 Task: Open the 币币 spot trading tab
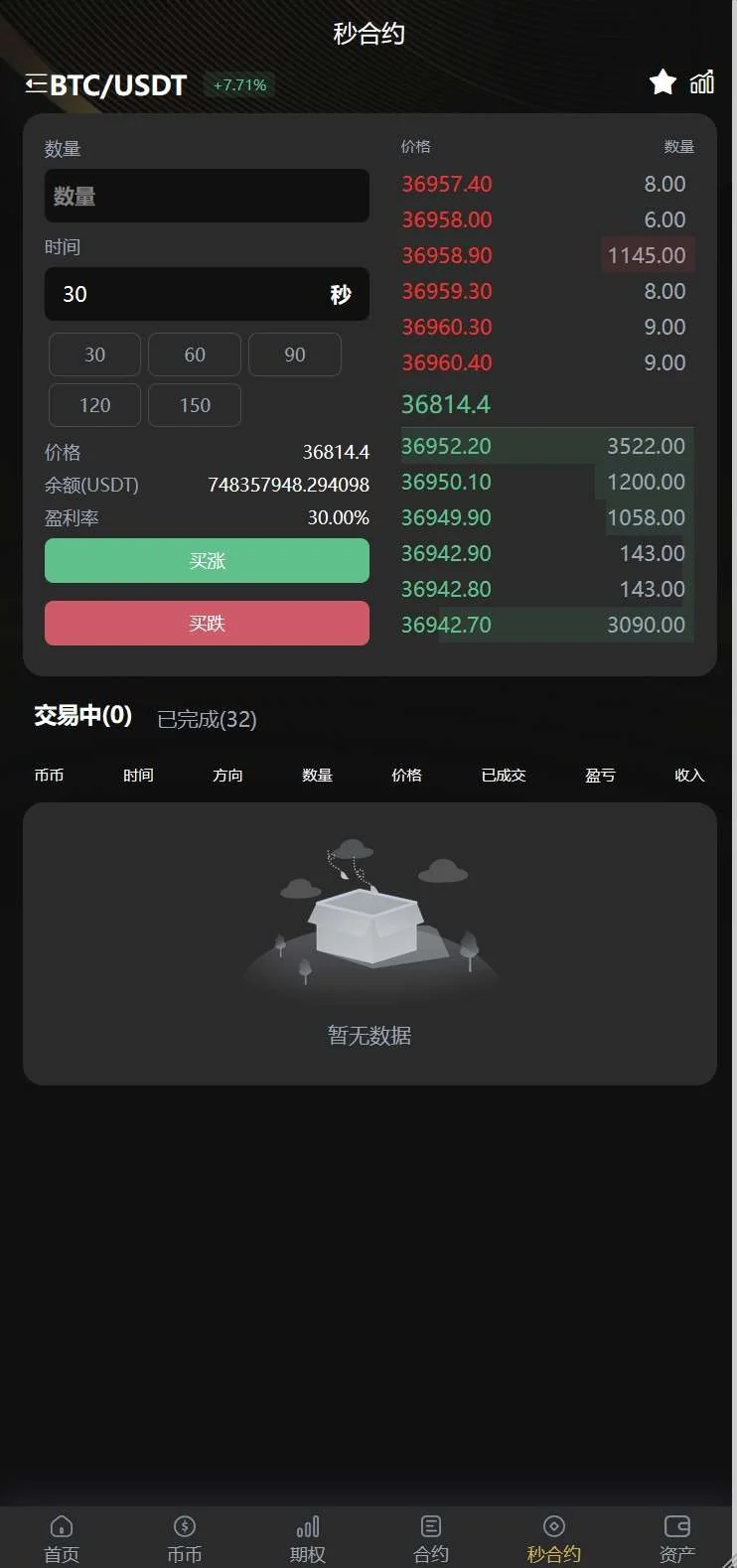pos(185,1538)
